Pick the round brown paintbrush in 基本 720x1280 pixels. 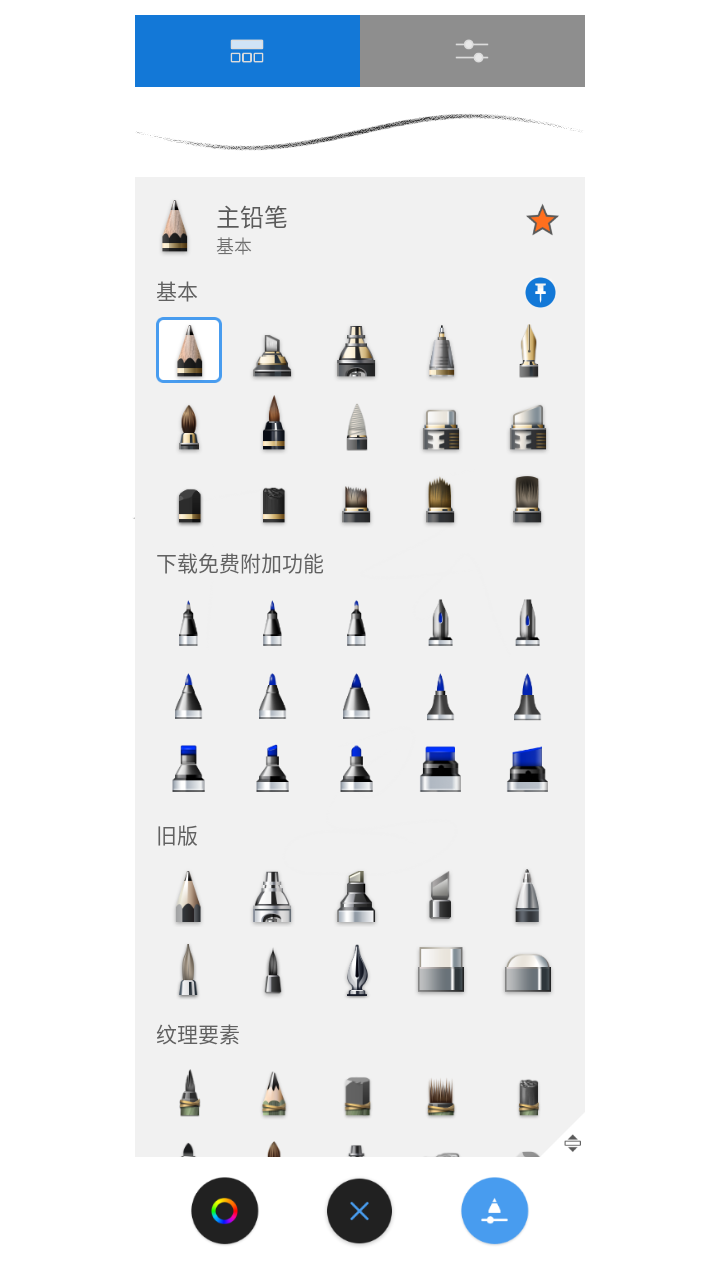tap(189, 425)
